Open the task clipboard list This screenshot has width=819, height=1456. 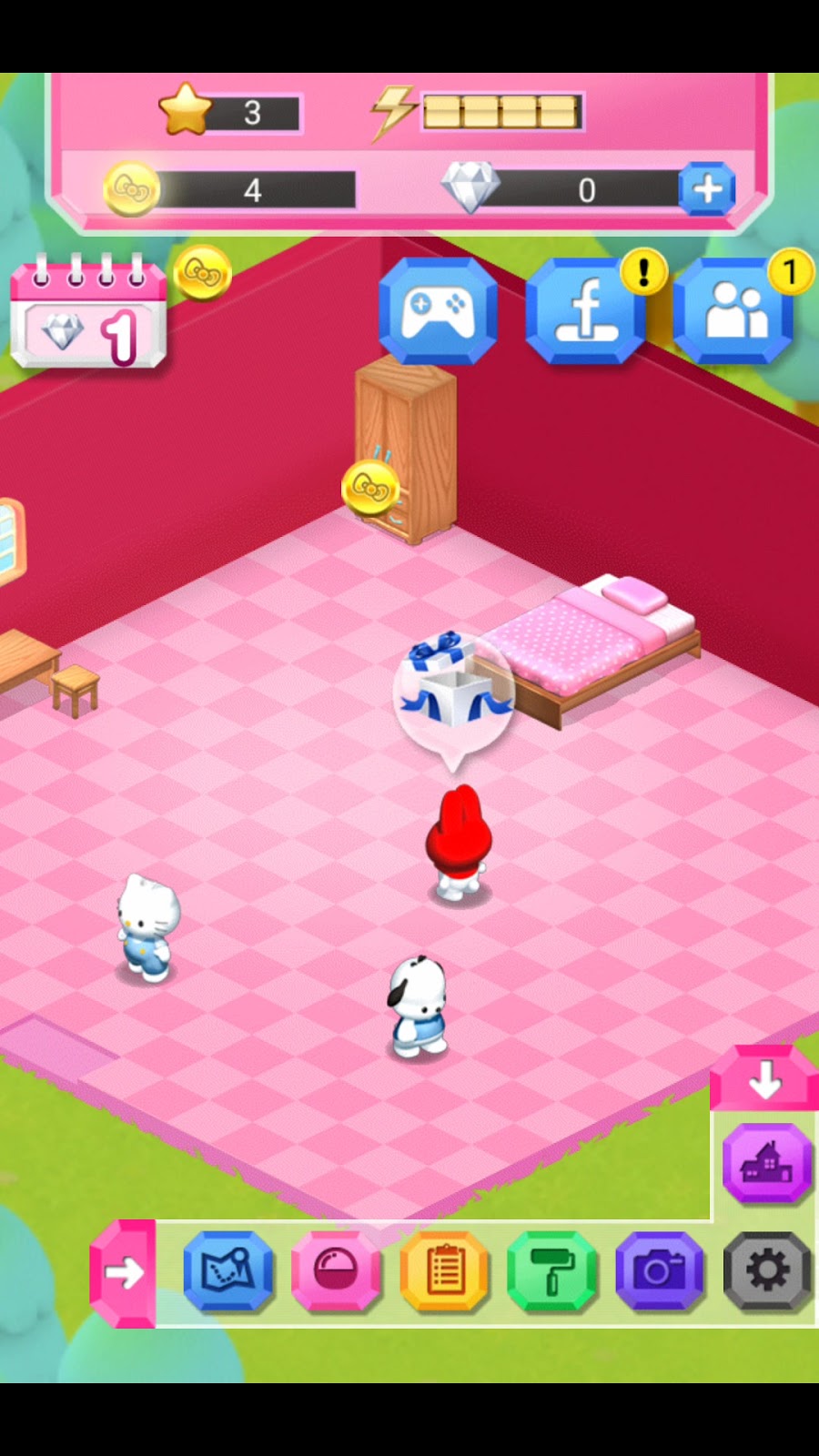click(x=444, y=1271)
